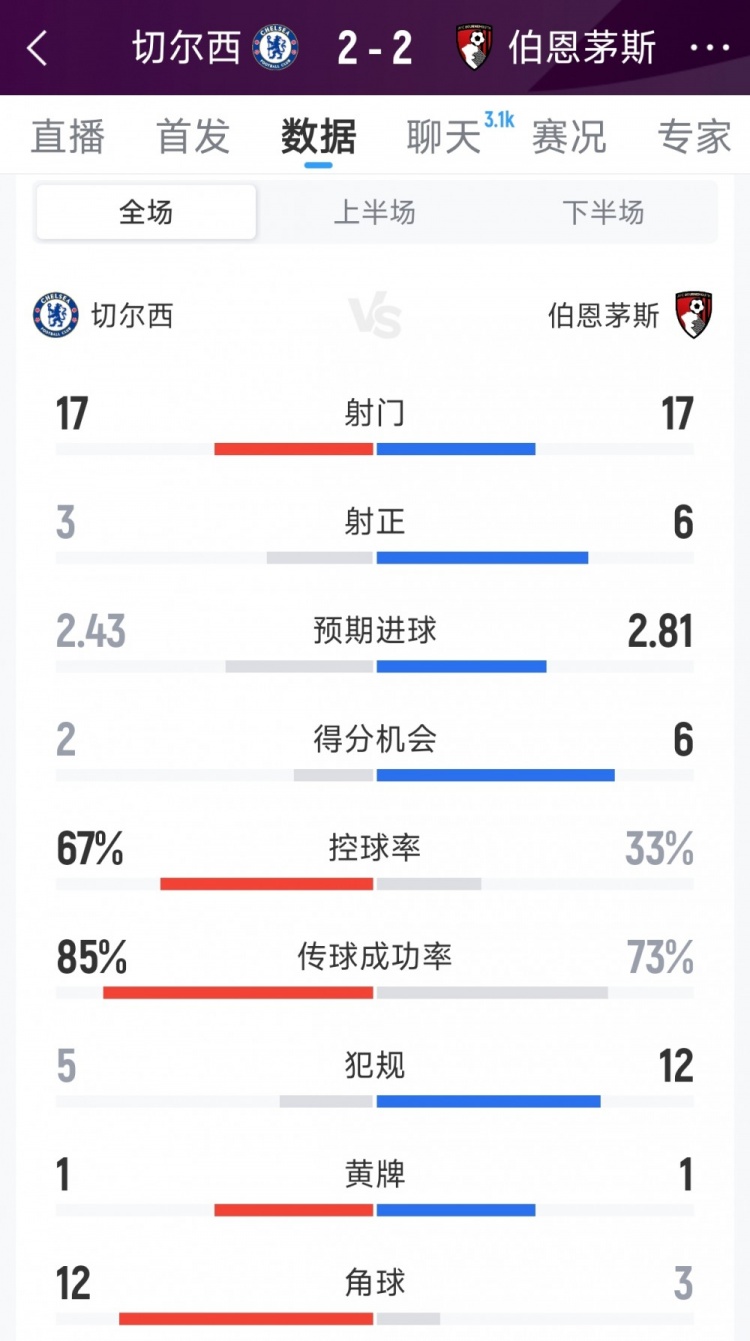Image resolution: width=750 pixels, height=1341 pixels.
Task: Switch to the 直播 tab
Action: tap(68, 137)
